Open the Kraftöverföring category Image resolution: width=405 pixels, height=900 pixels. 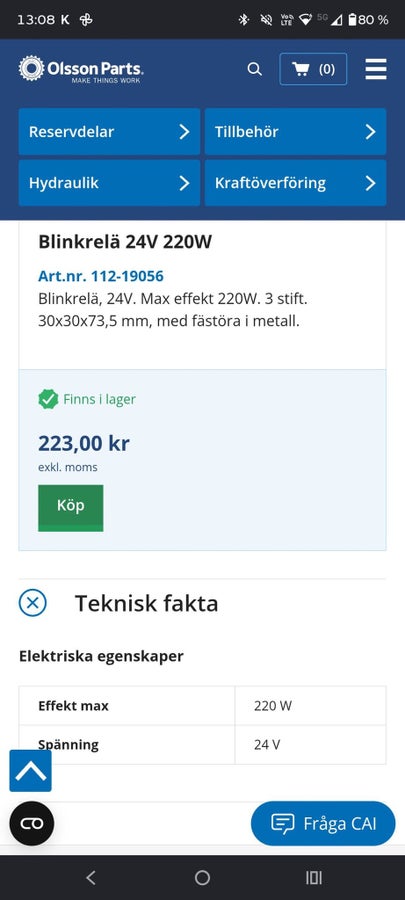295,183
